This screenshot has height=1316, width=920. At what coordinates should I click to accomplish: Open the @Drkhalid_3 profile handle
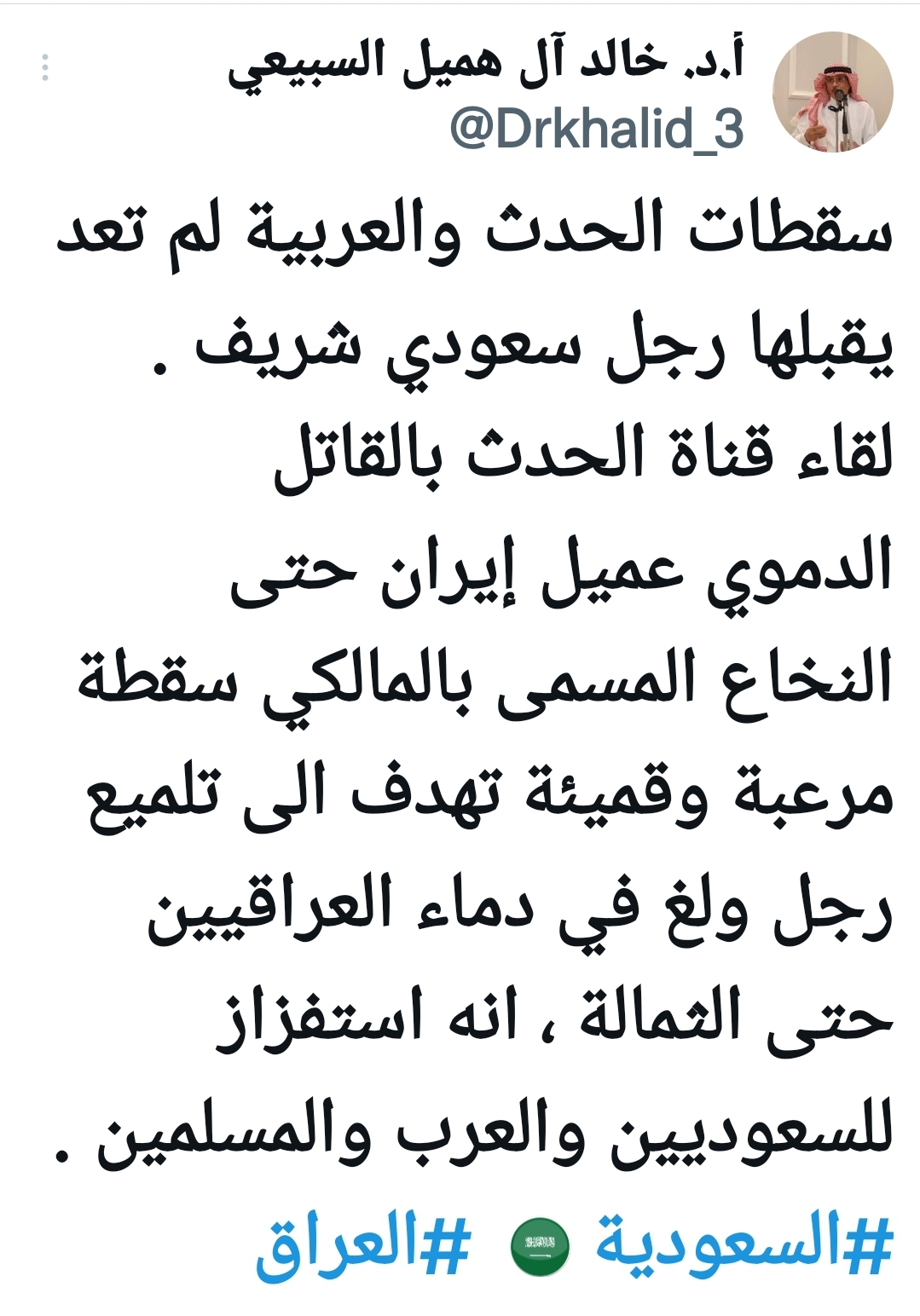pos(597,129)
